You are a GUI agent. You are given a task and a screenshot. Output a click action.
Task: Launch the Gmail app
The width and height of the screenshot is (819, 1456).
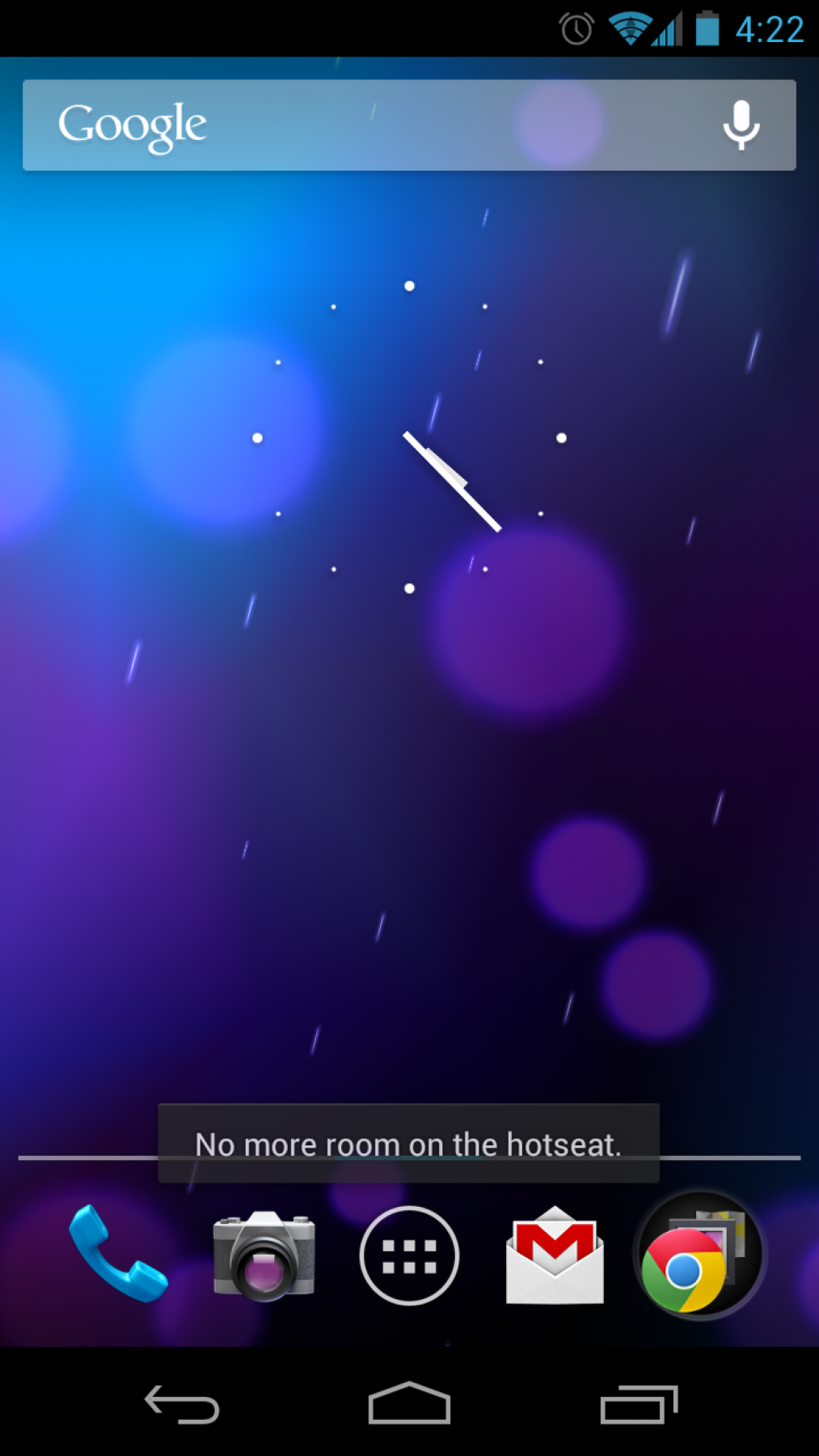(x=555, y=1255)
